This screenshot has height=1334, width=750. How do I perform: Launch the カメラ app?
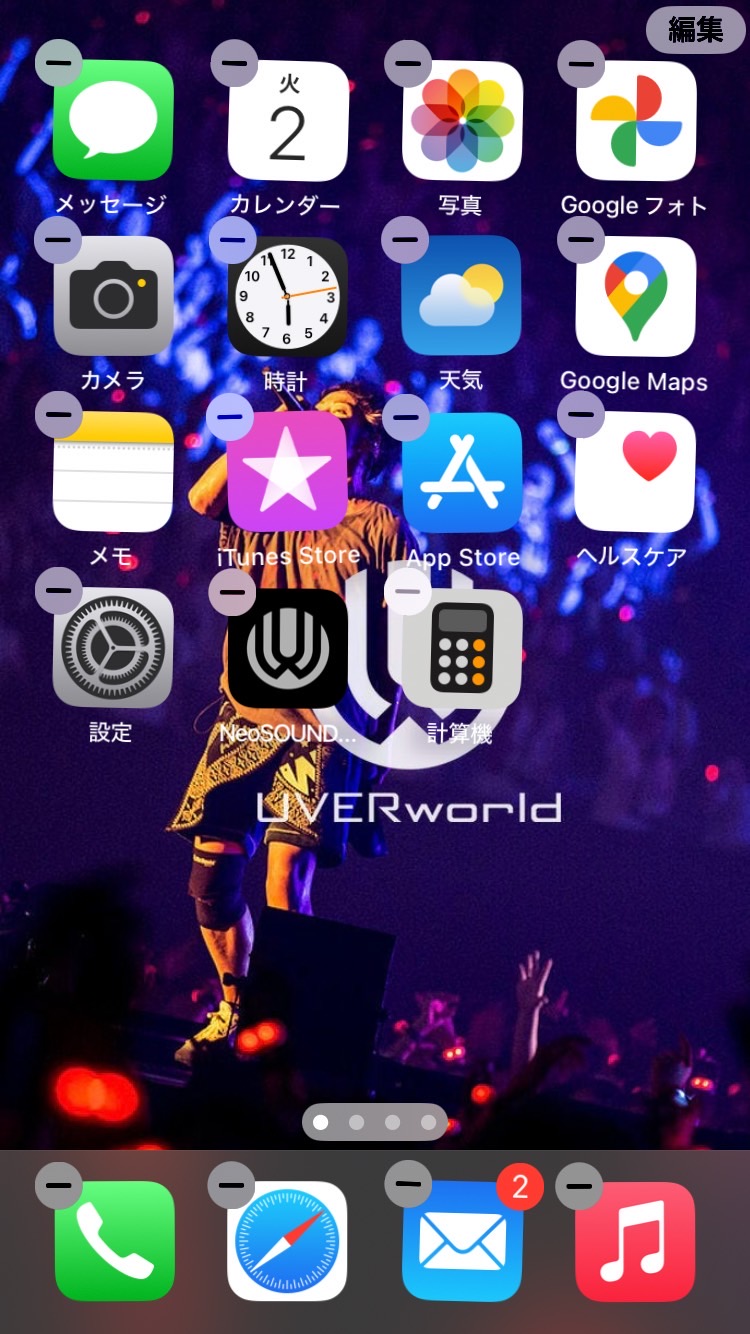point(113,297)
